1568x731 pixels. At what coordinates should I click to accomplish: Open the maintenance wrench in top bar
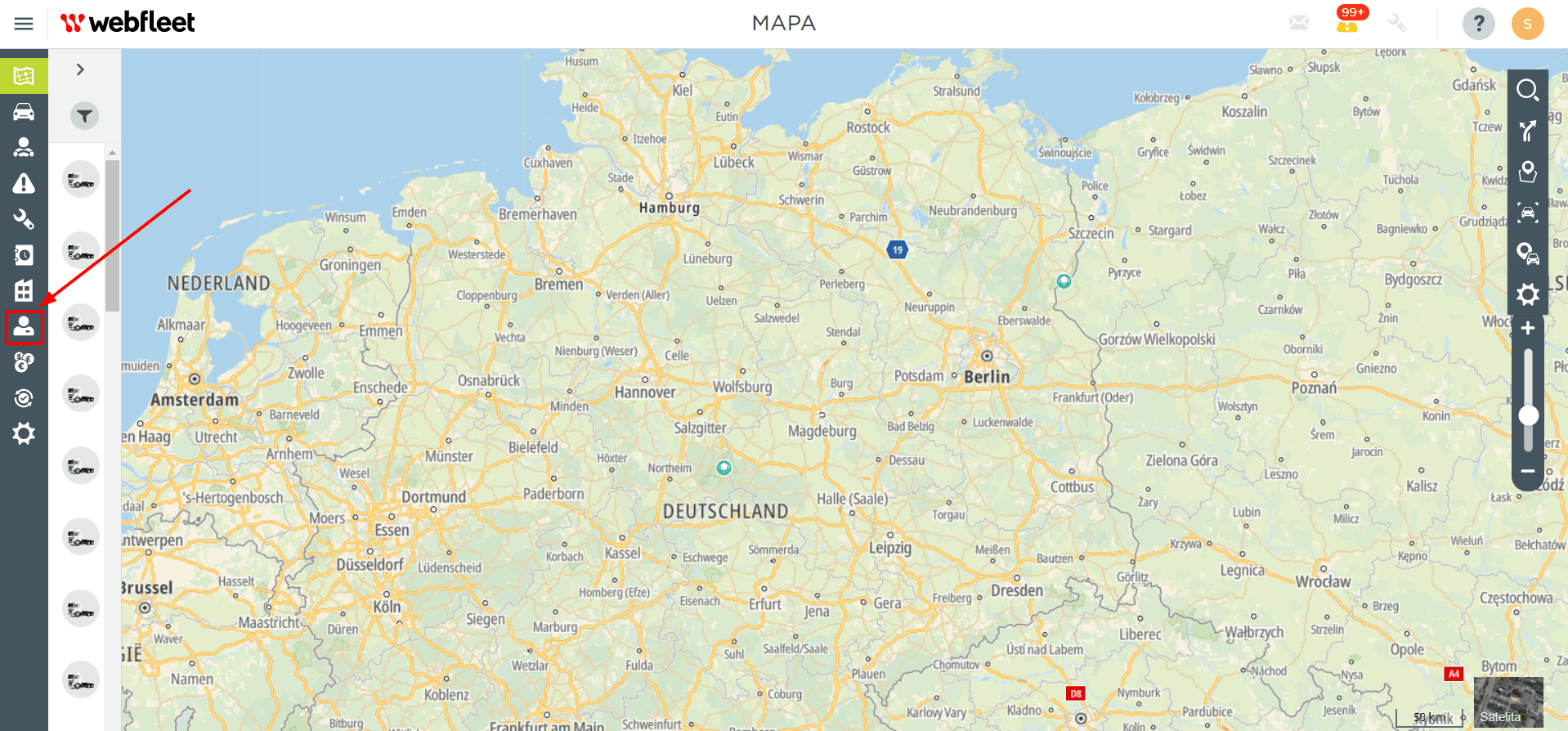(x=1396, y=23)
